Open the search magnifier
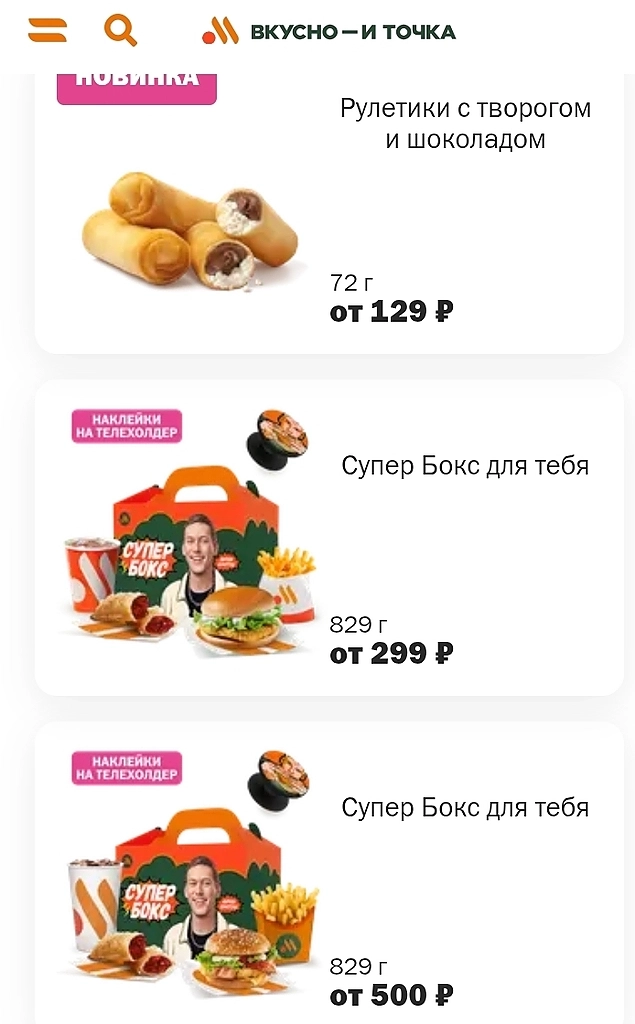 pos(121,30)
